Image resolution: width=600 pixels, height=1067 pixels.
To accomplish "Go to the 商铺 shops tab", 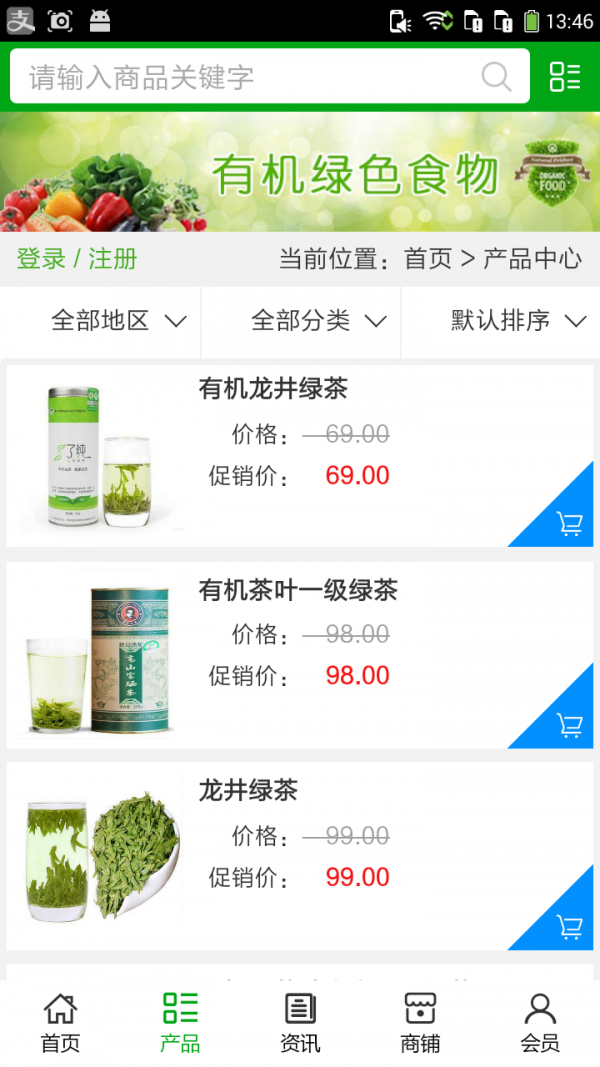I will tap(420, 1023).
